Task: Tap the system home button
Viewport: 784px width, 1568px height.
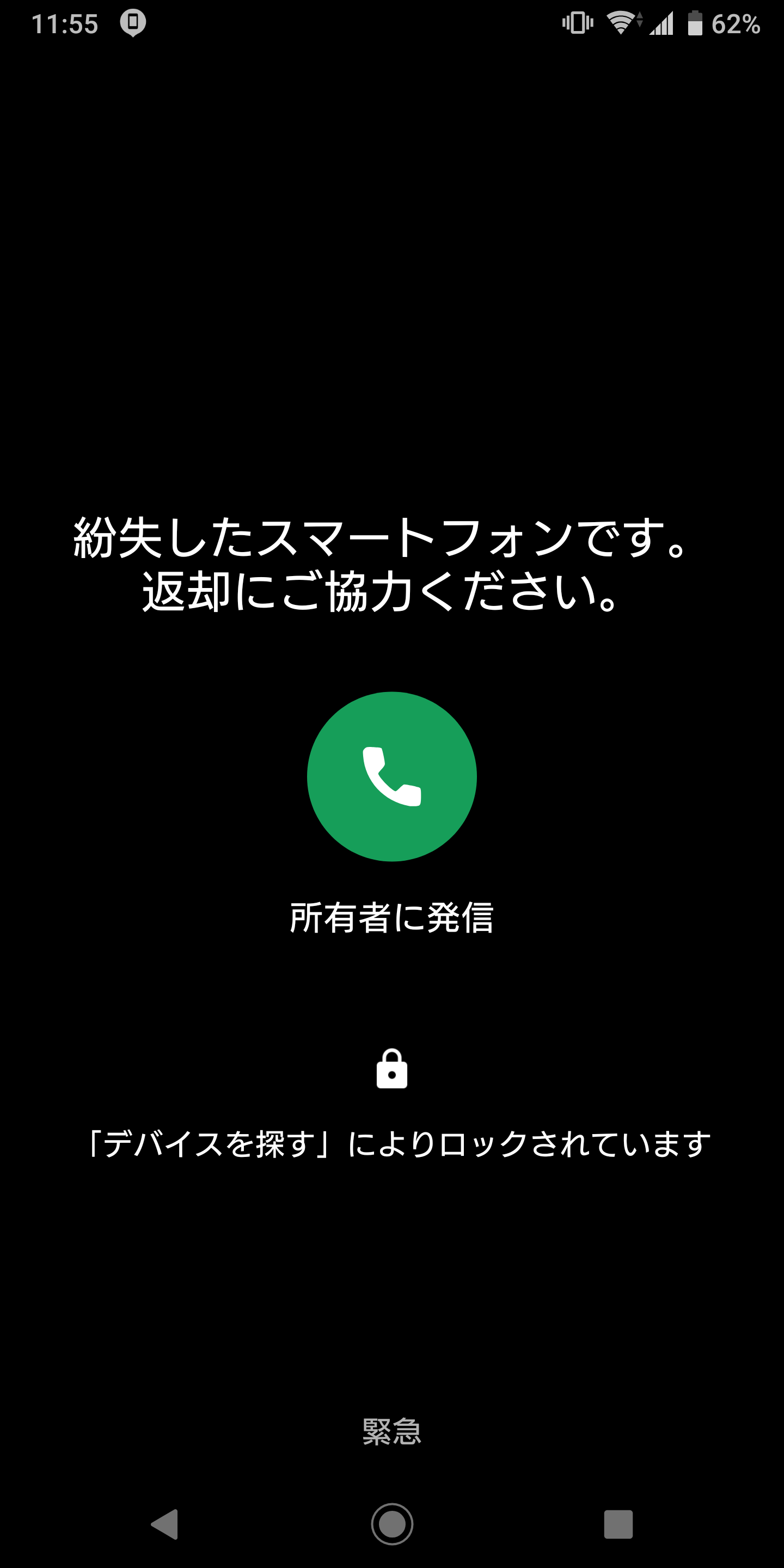Action: click(x=392, y=1523)
